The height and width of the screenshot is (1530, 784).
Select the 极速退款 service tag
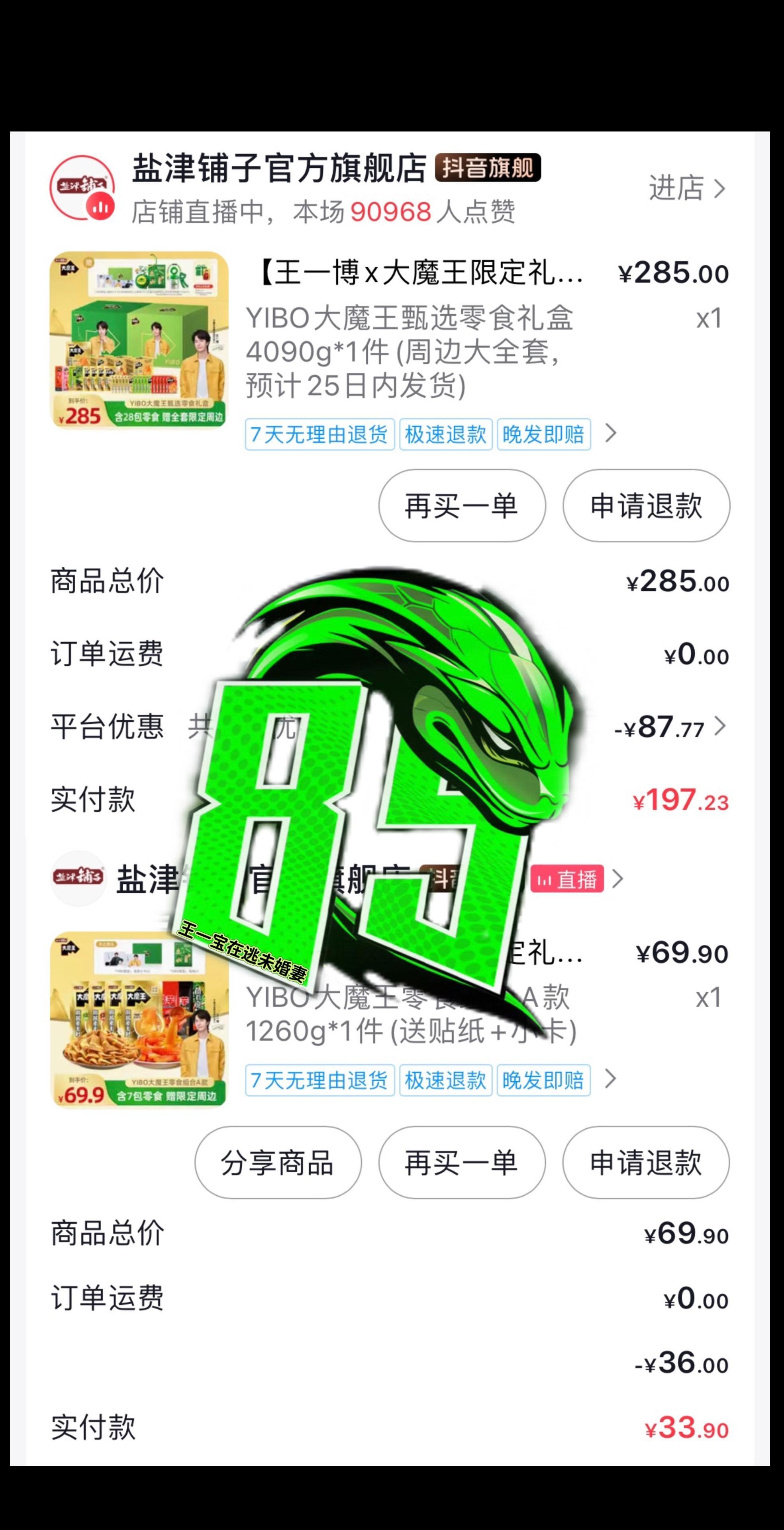pos(446,434)
